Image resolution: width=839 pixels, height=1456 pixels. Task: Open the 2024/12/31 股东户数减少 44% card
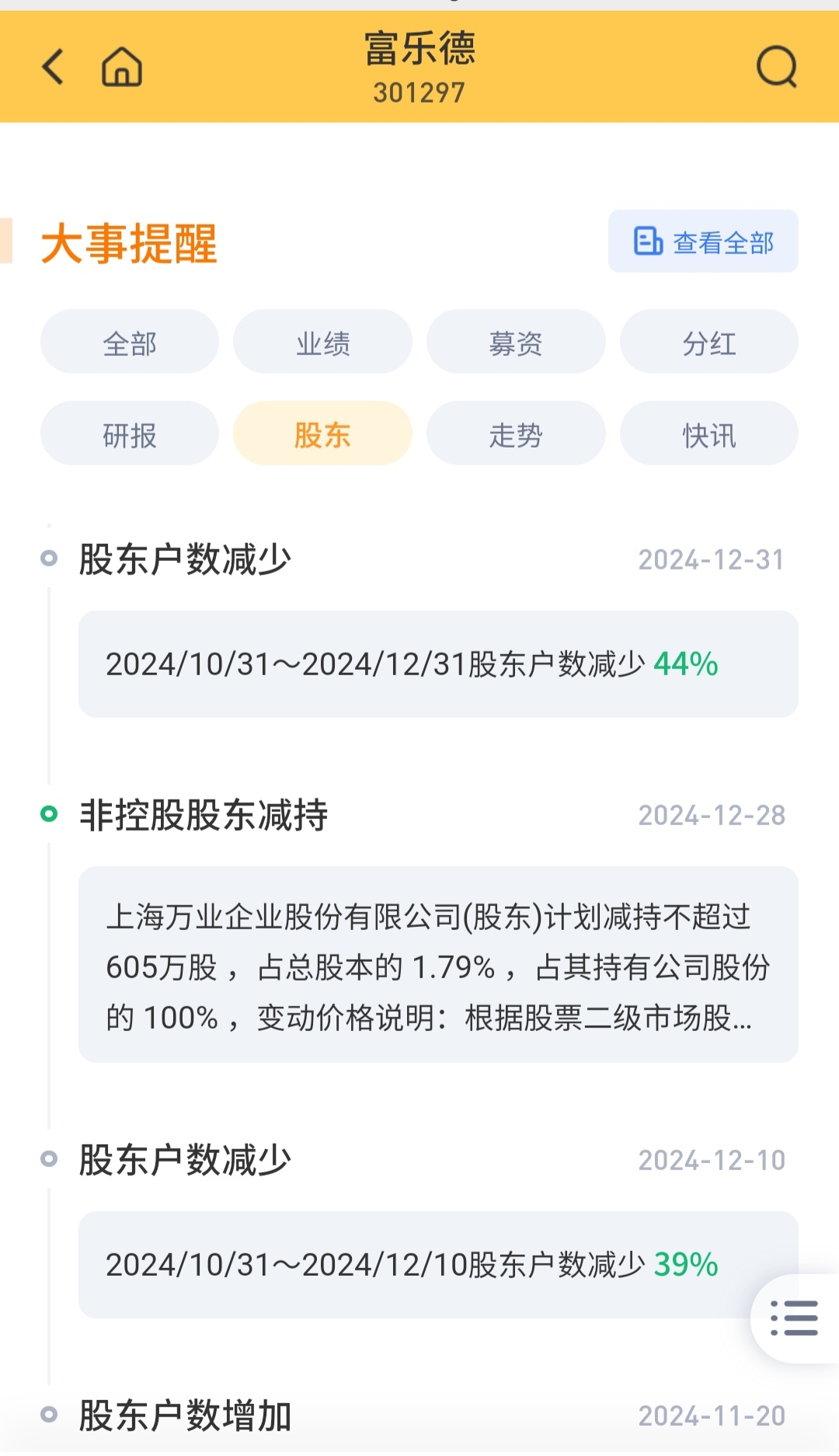pos(438,664)
